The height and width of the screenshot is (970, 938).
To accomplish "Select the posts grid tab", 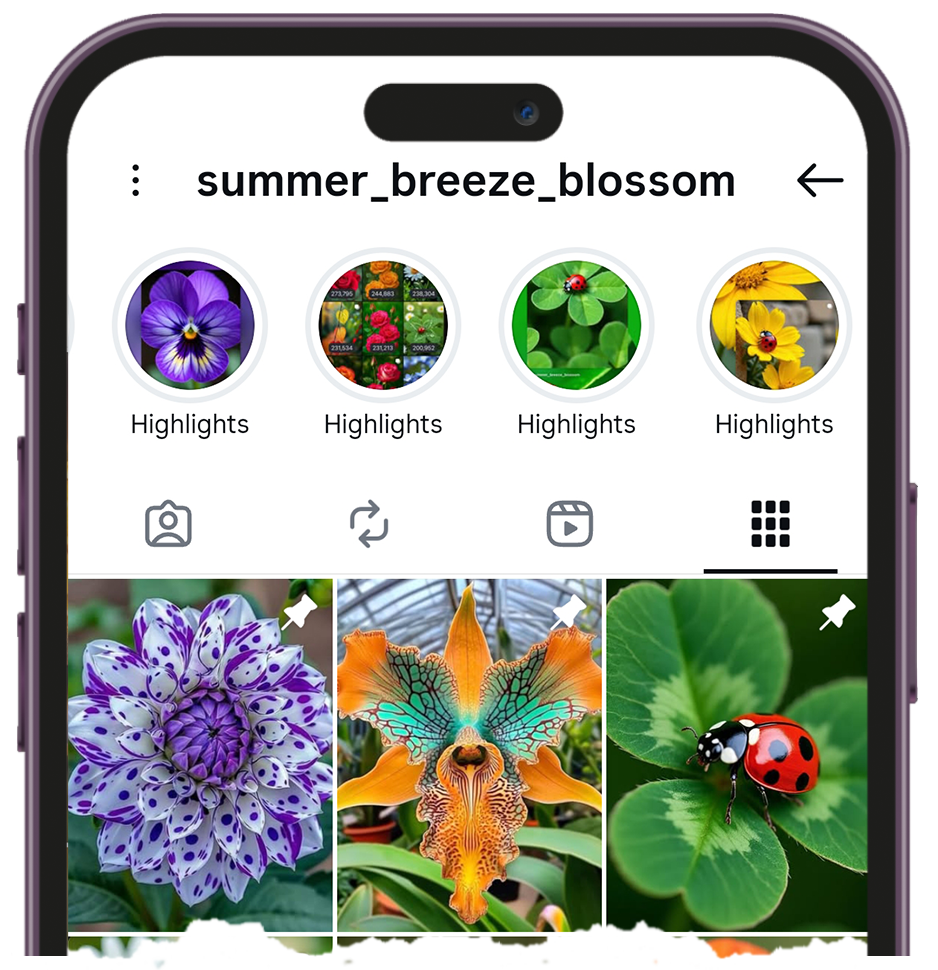I will click(x=770, y=524).
